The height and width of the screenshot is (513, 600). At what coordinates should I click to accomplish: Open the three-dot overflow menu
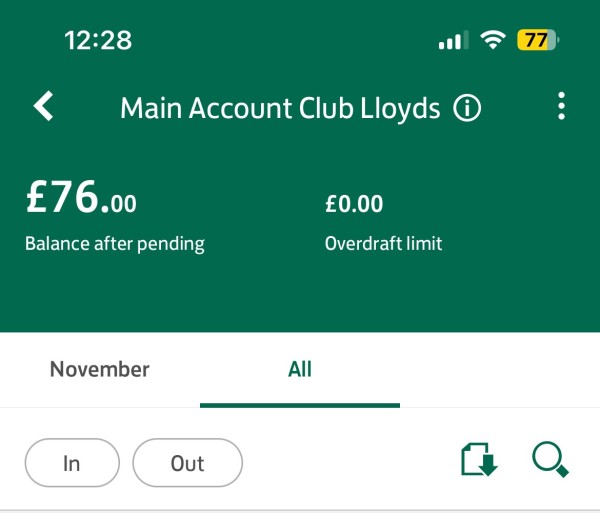(x=562, y=107)
